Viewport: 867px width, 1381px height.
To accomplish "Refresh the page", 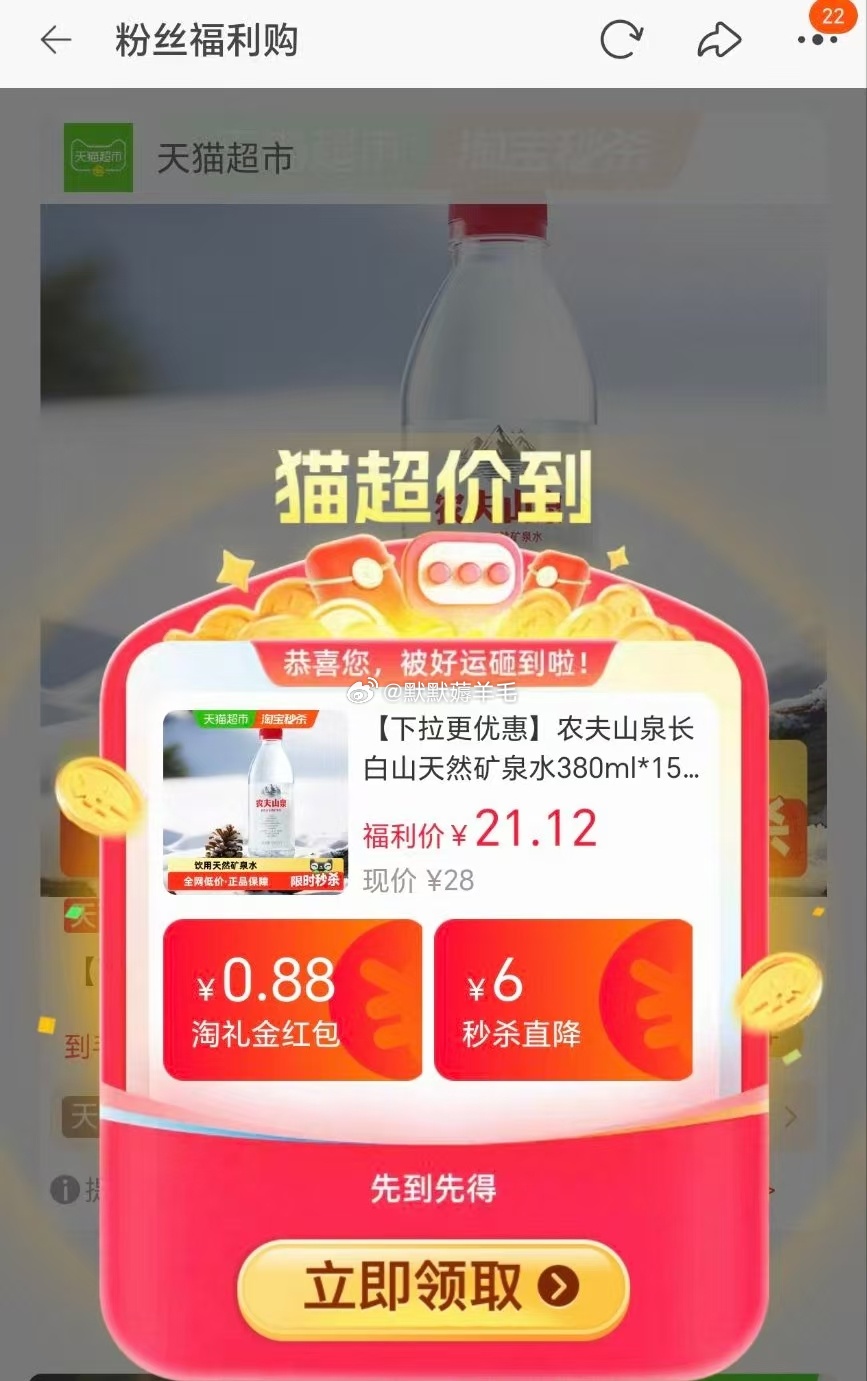I will coord(621,41).
